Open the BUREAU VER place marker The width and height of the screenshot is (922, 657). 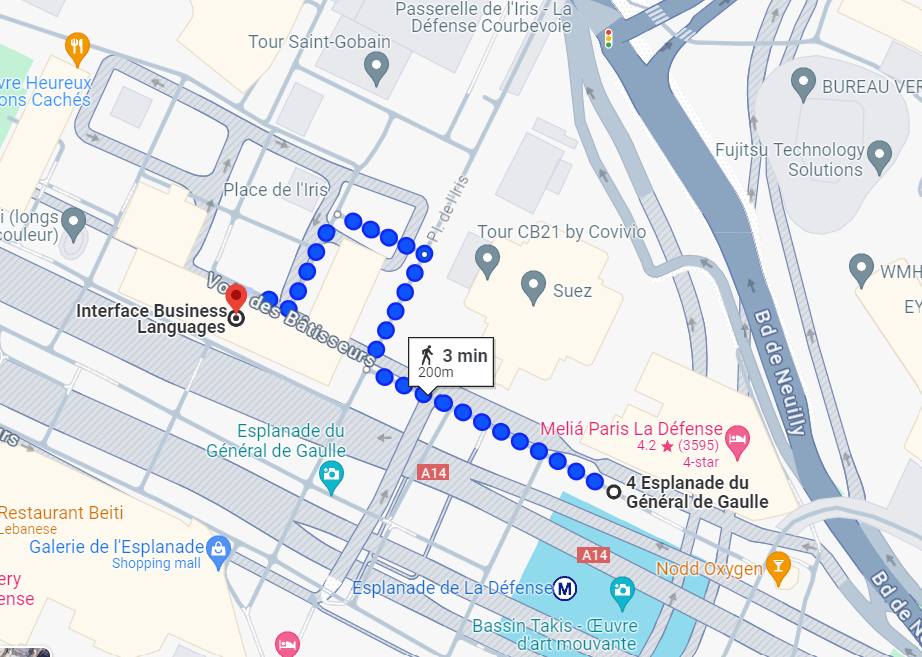click(803, 84)
